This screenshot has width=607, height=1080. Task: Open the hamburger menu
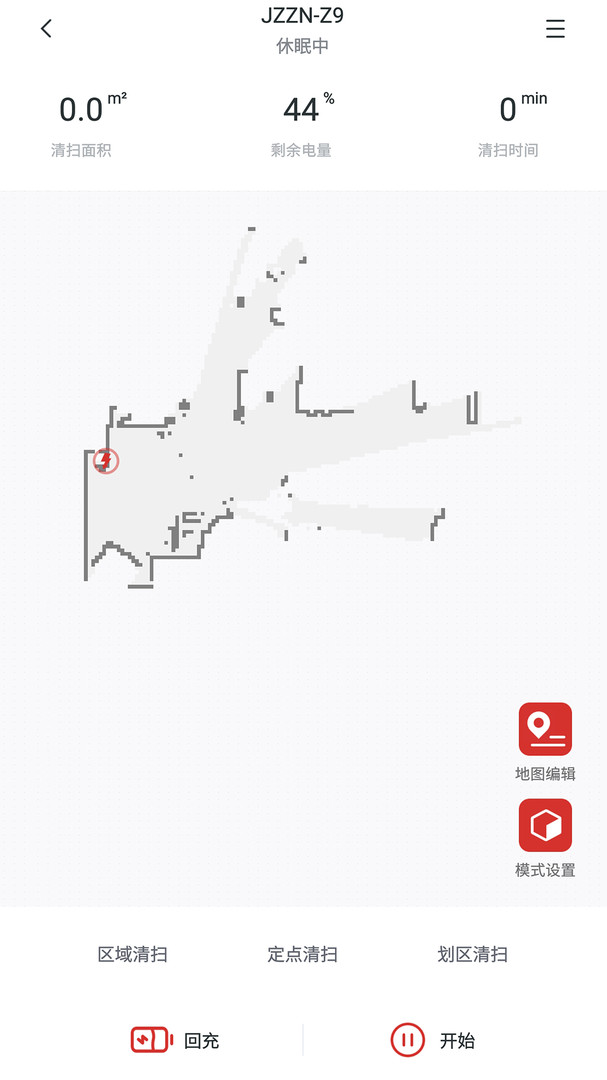555,29
